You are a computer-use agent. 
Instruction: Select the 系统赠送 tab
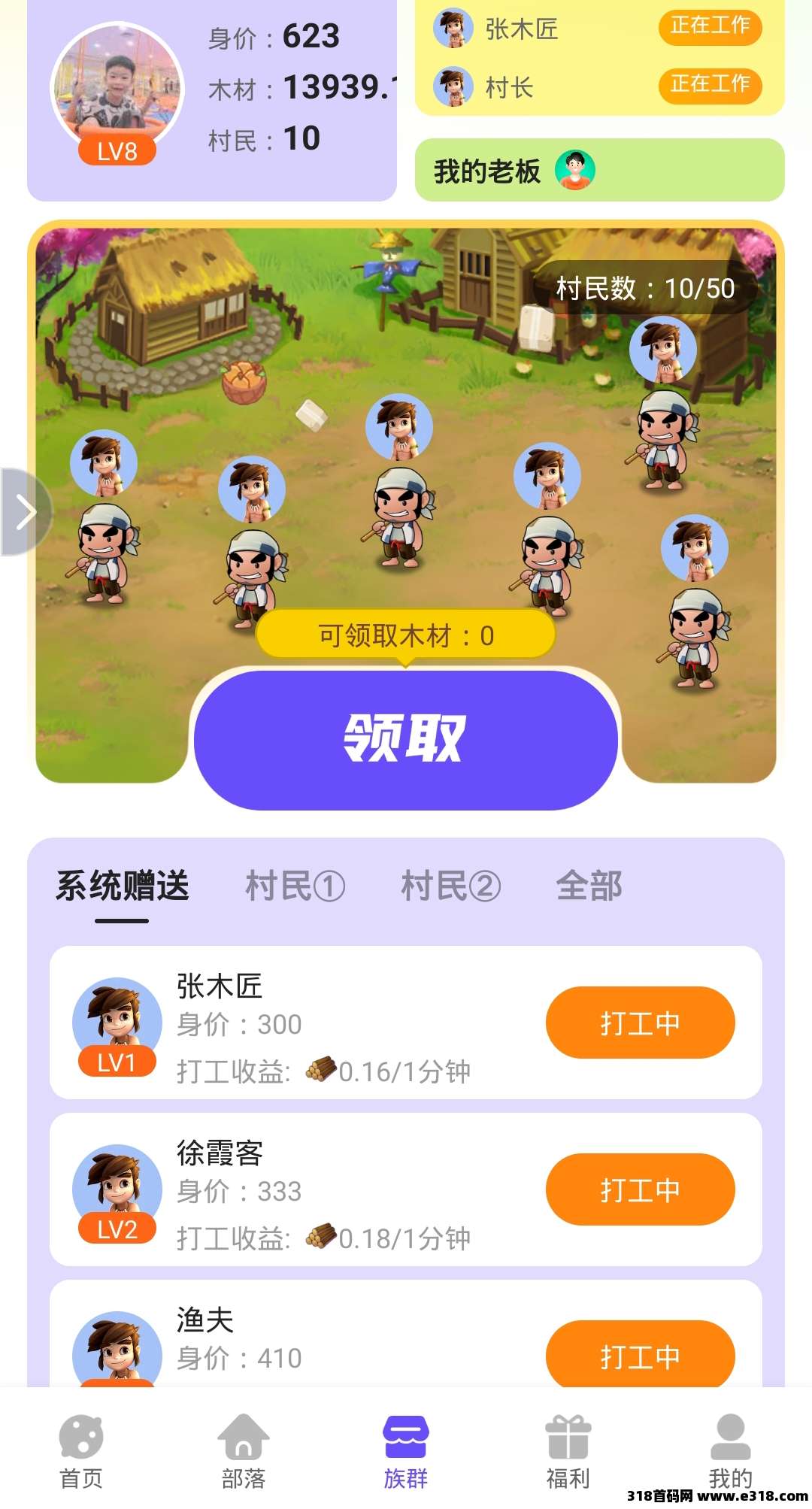click(x=123, y=886)
